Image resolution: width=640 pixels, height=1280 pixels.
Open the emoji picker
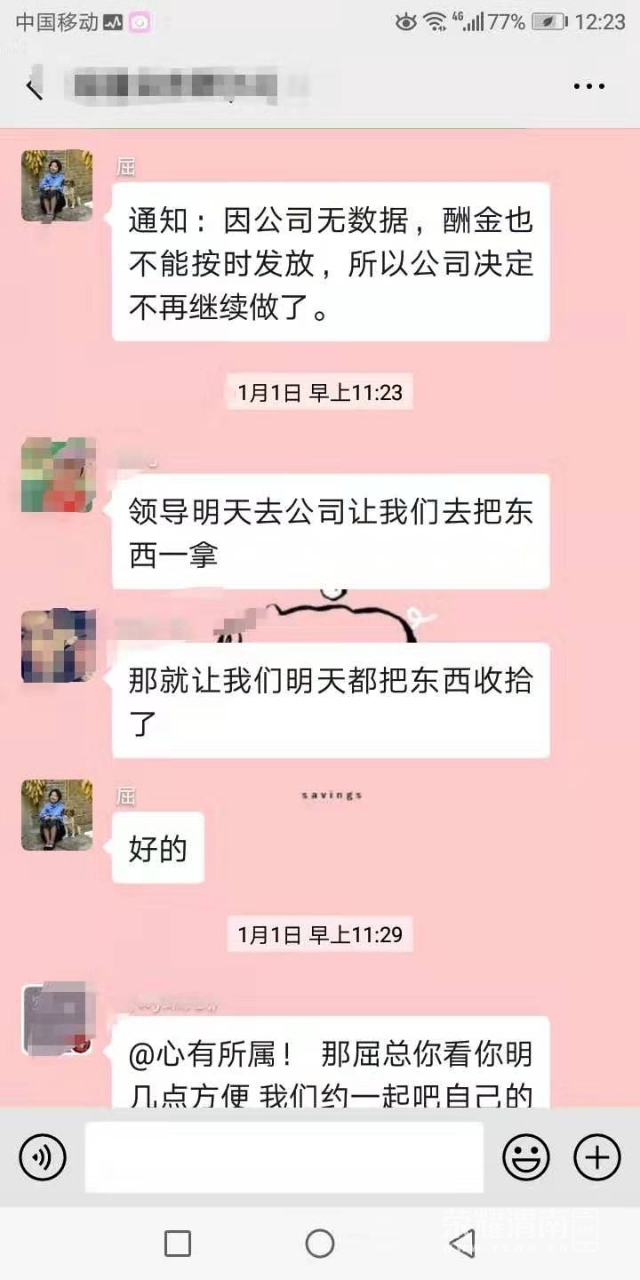coord(525,1158)
